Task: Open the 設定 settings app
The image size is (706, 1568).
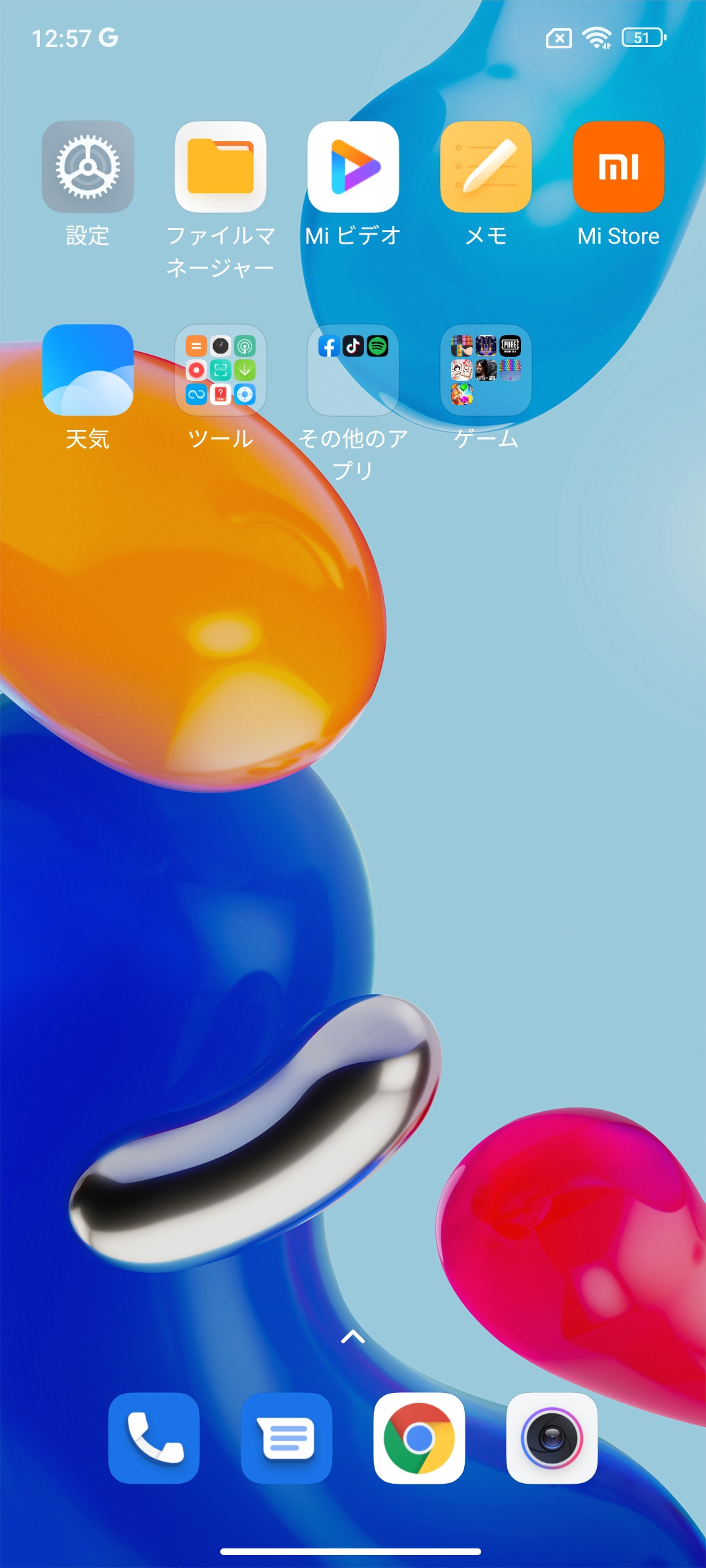Action: coord(88,167)
